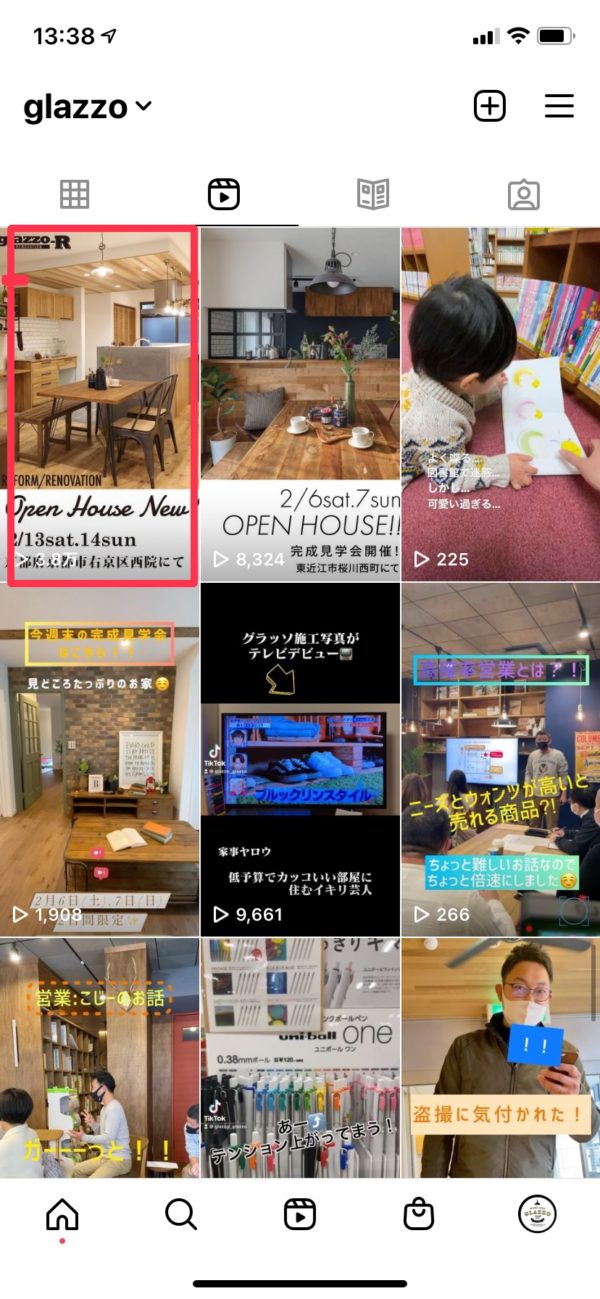The image size is (600, 1299).
Task: Switch to the posts grid tab
Action: (75, 194)
